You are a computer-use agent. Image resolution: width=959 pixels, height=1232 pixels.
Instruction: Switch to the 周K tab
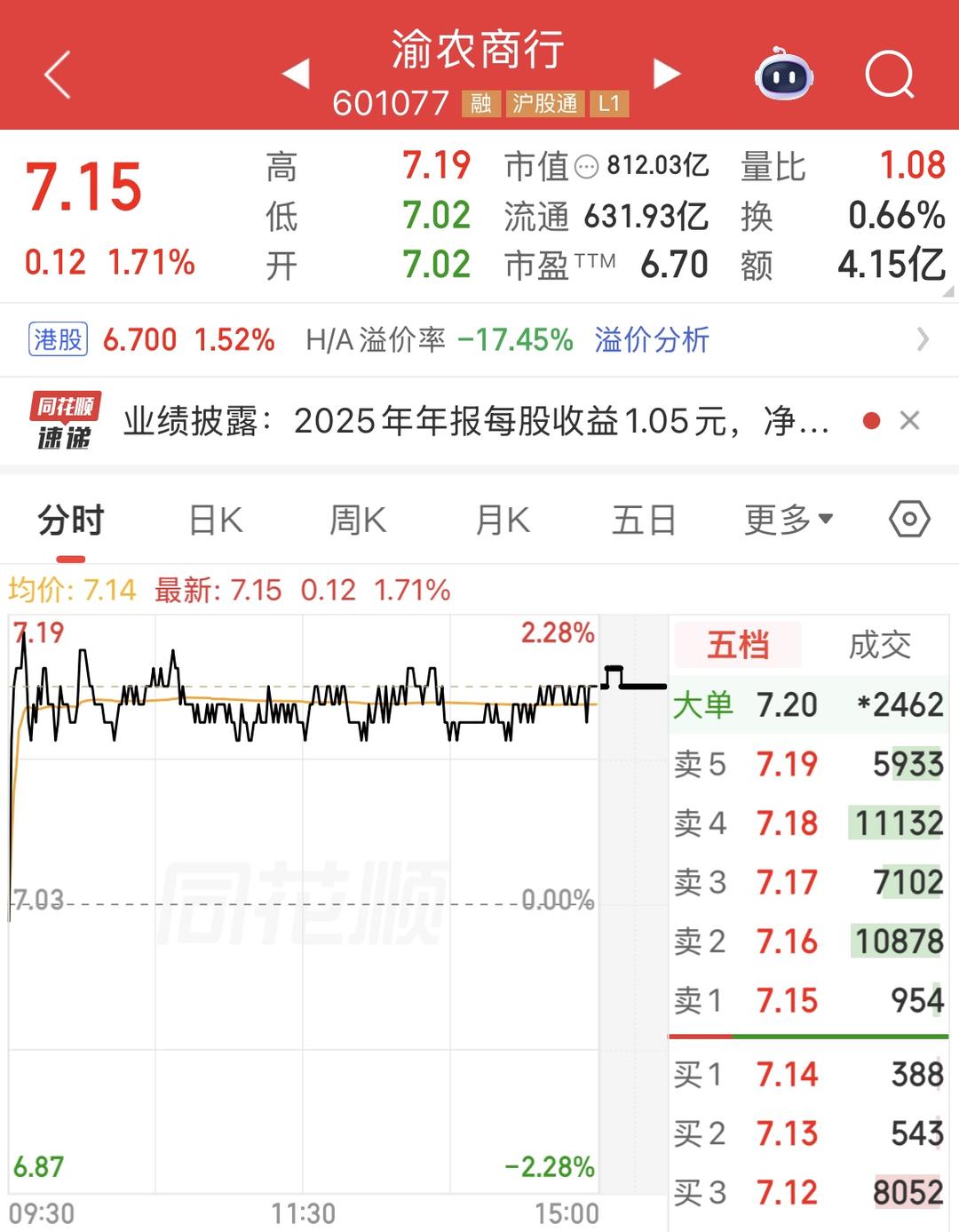pos(358,521)
